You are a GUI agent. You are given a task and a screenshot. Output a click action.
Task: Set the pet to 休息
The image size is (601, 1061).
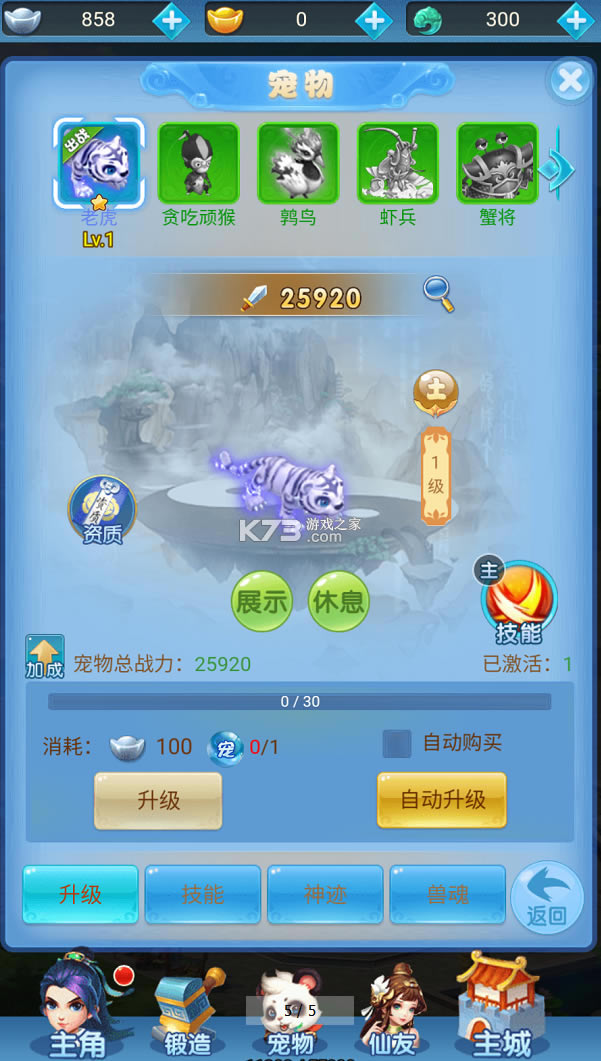(x=339, y=601)
